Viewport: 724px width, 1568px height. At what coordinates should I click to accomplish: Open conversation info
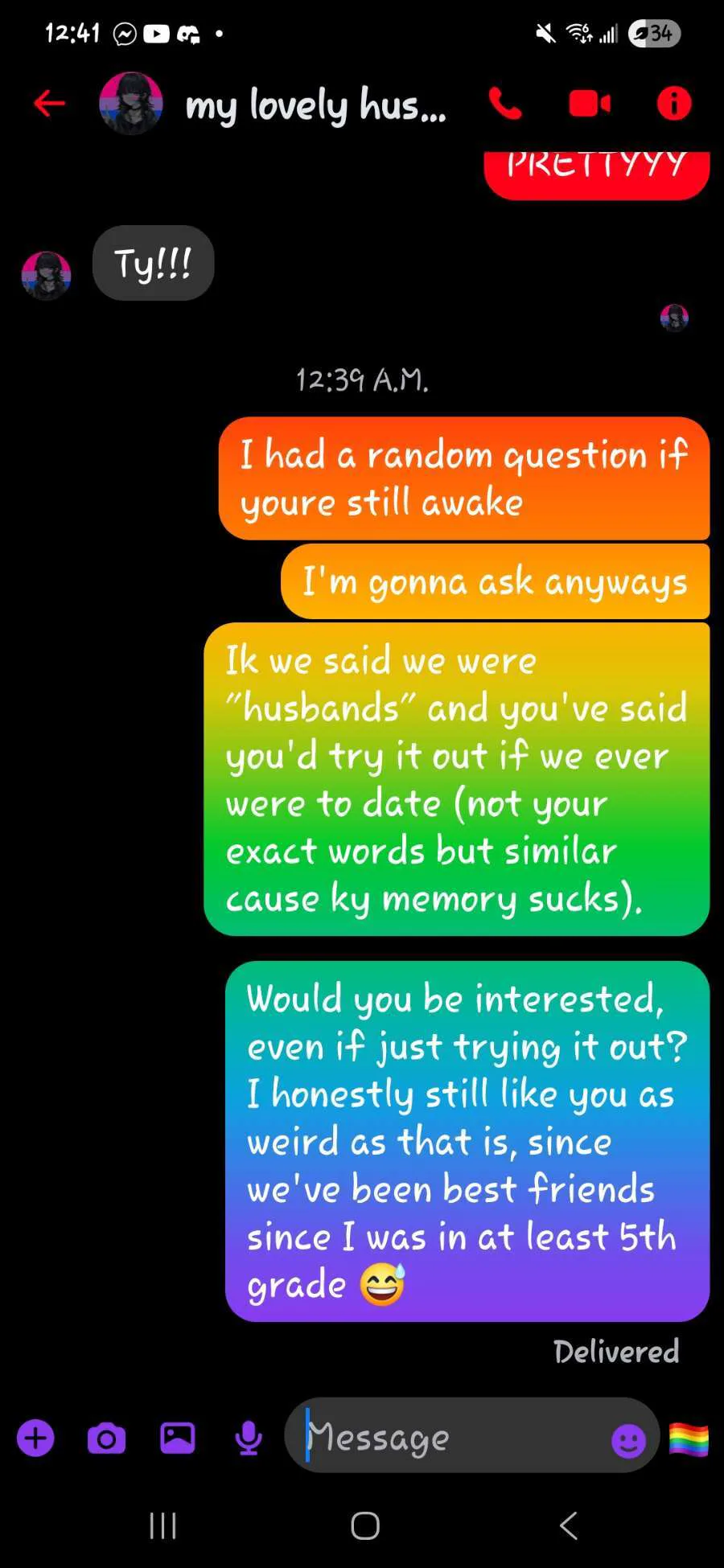point(674,104)
